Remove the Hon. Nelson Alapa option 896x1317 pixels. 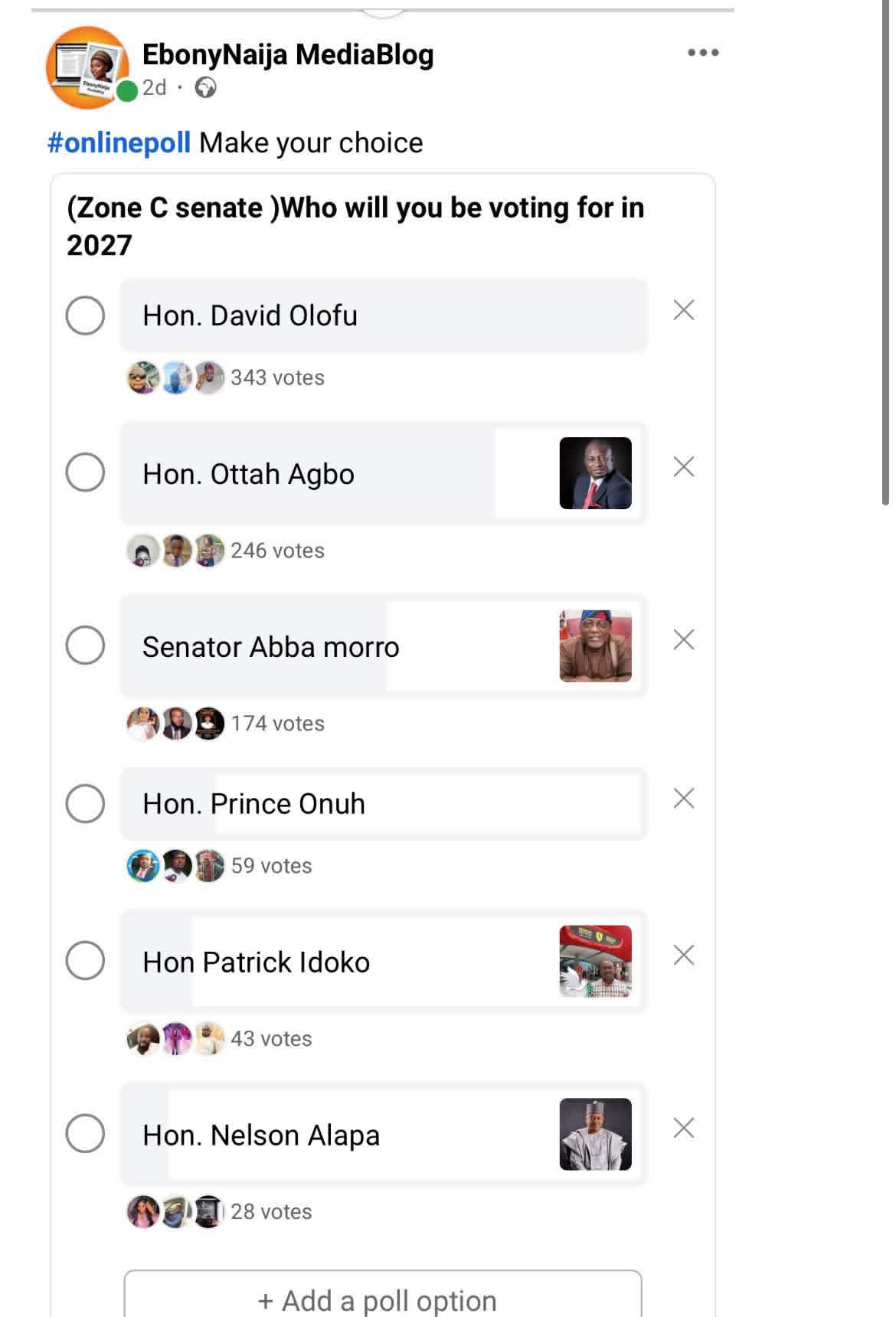click(683, 1128)
